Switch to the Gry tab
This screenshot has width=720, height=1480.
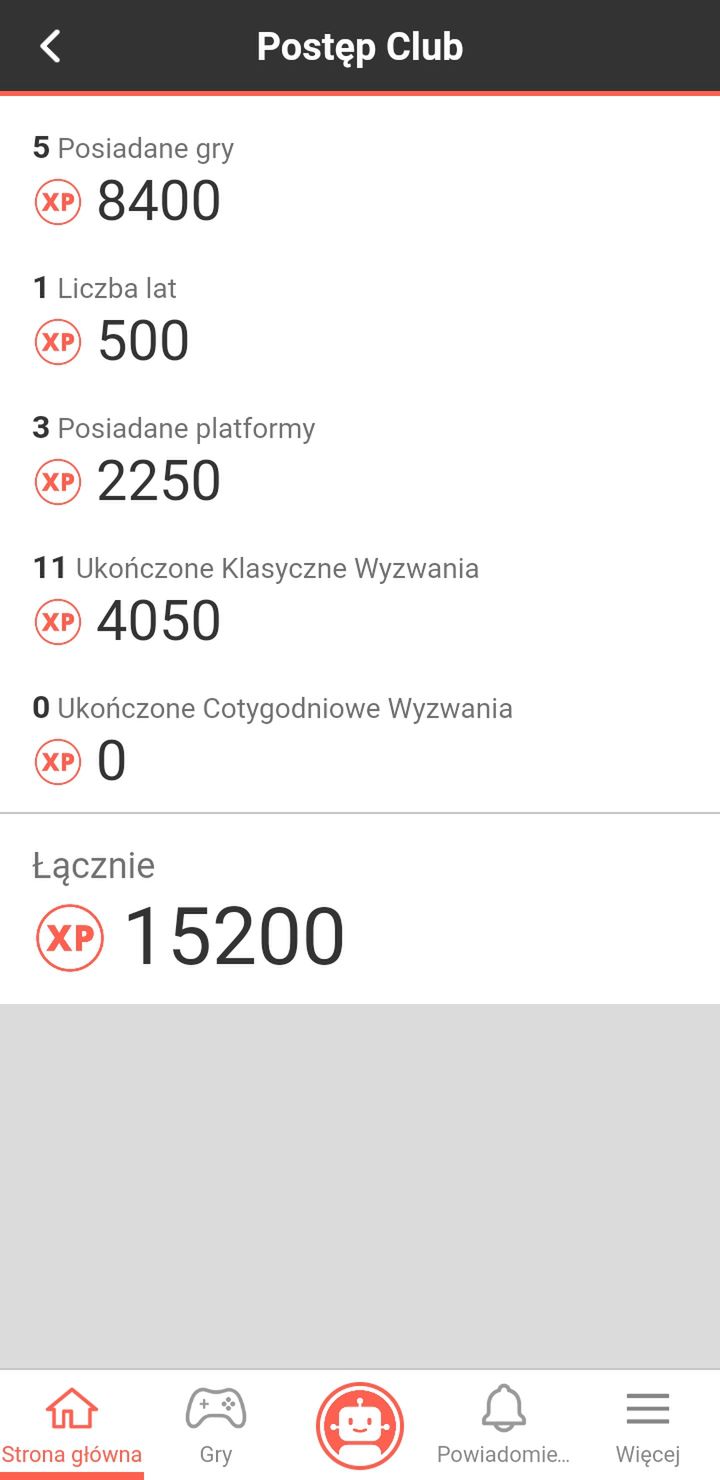(x=216, y=1425)
